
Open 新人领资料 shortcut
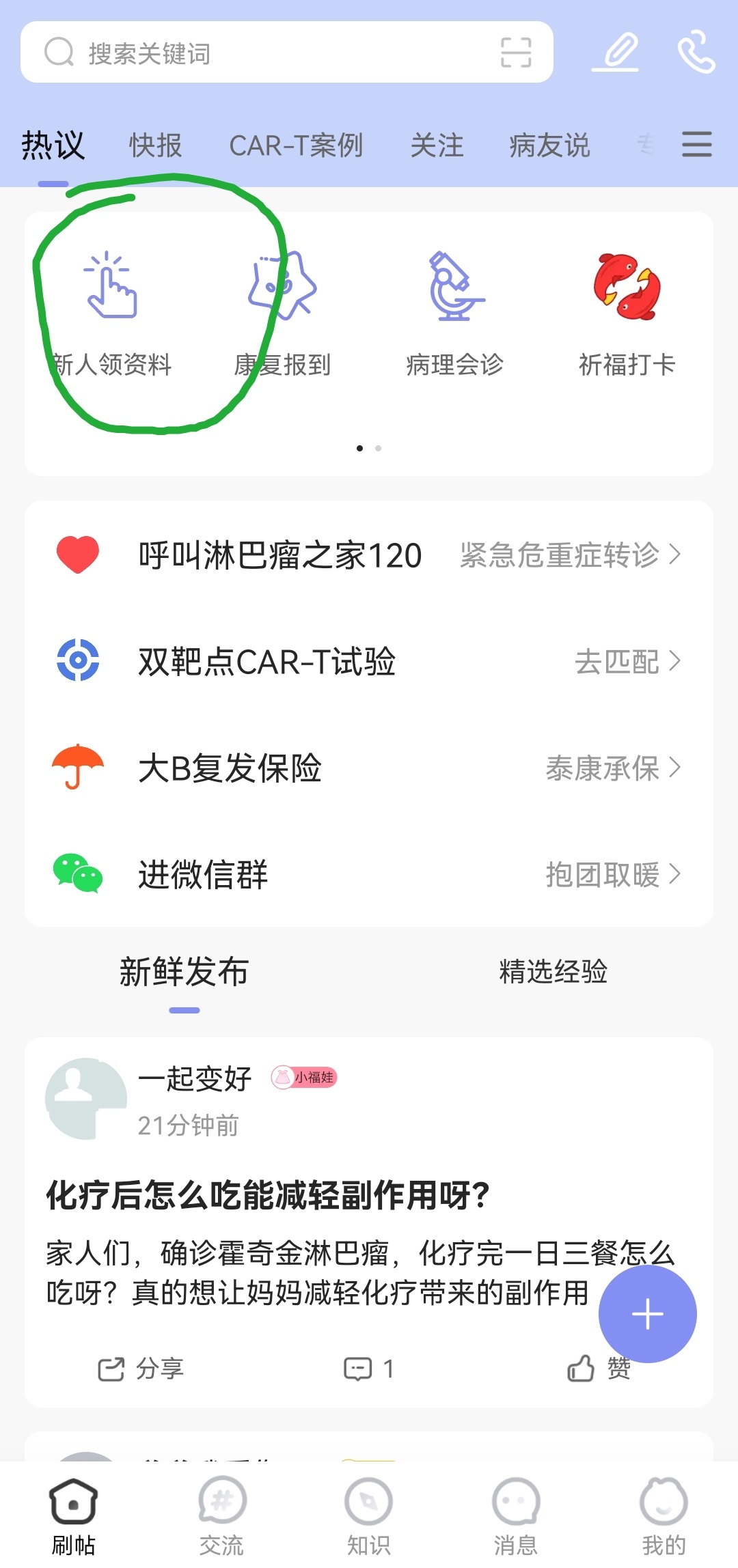click(x=111, y=314)
